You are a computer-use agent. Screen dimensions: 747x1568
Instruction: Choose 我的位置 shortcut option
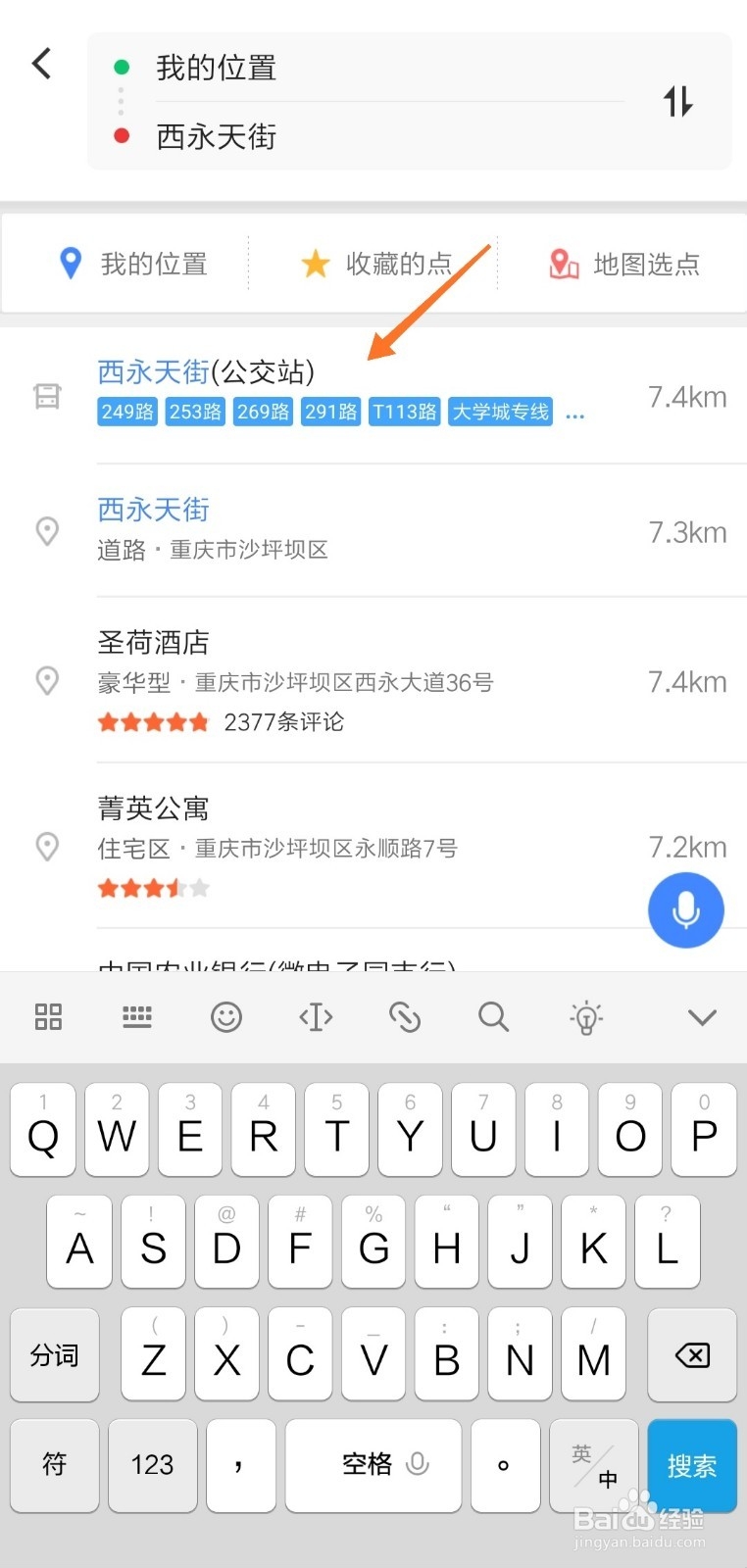coord(132,264)
